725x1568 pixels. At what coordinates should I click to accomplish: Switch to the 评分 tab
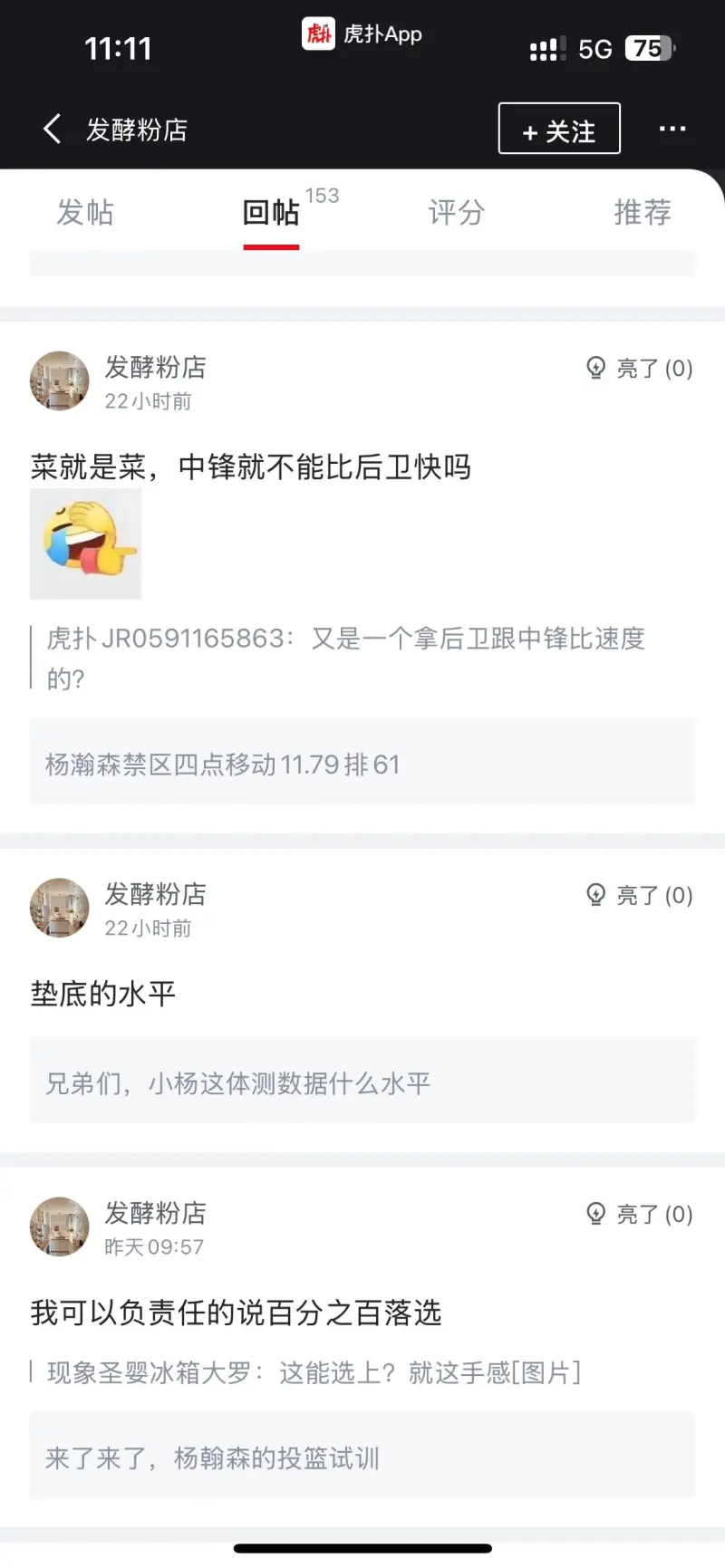pyautogui.click(x=456, y=212)
